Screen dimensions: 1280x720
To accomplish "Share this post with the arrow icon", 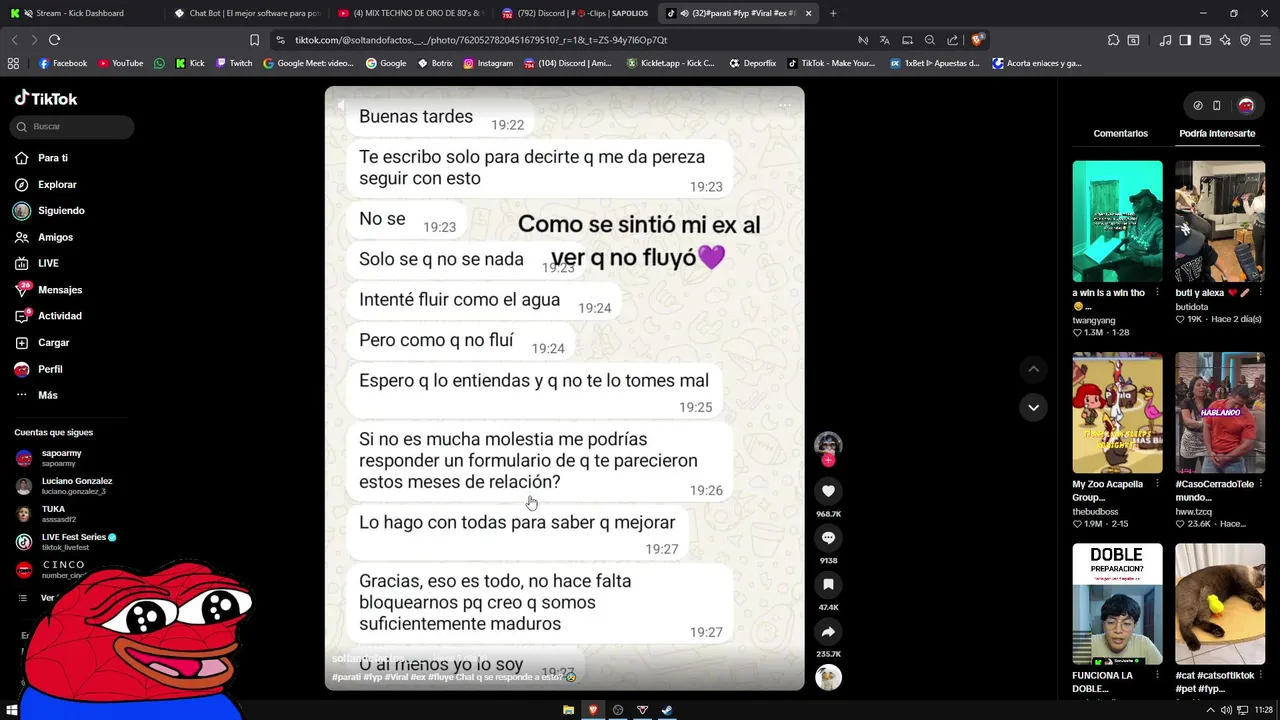I will (x=828, y=632).
